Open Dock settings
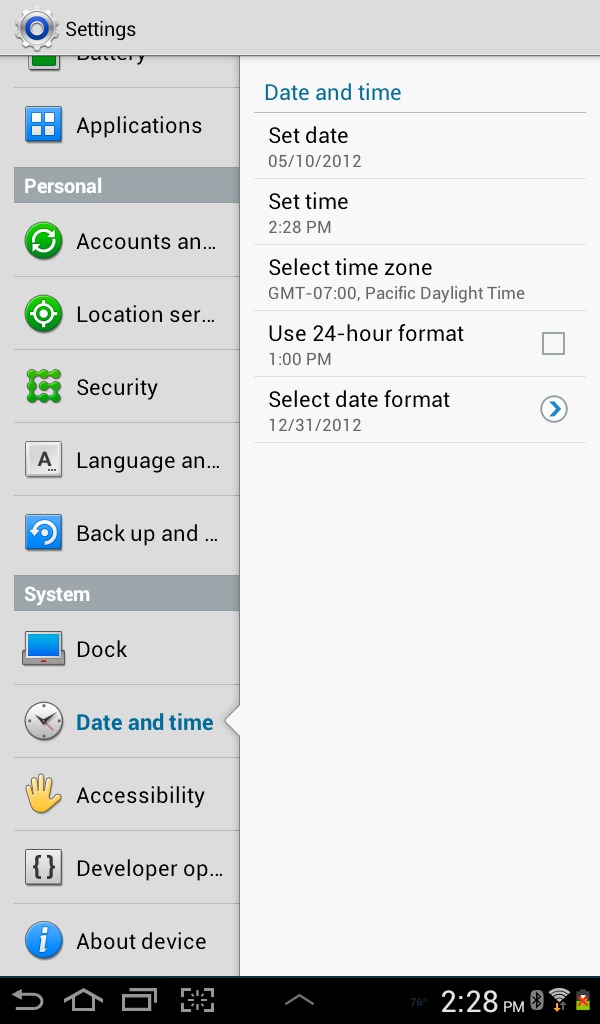This screenshot has height=1024, width=600. [x=127, y=648]
